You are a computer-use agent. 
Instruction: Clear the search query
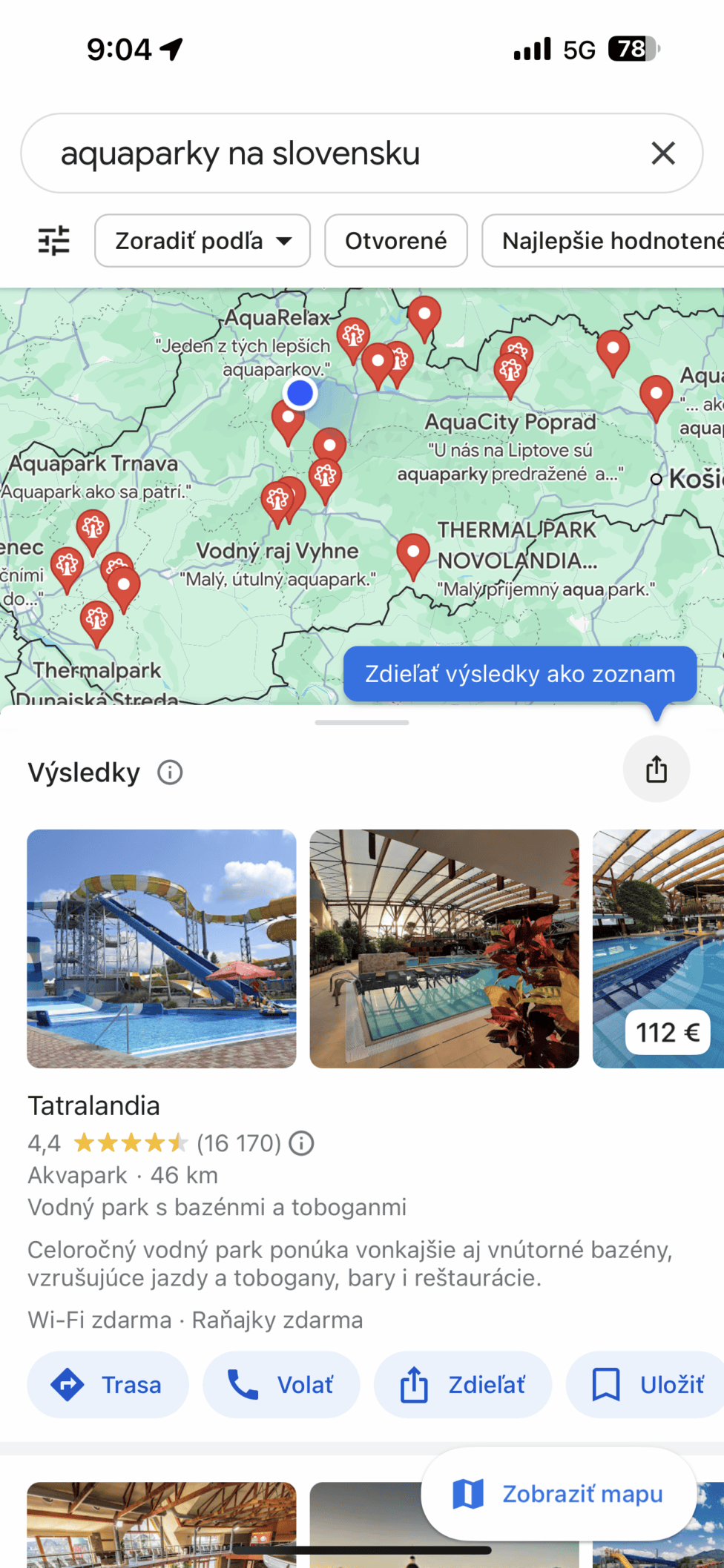tap(662, 153)
